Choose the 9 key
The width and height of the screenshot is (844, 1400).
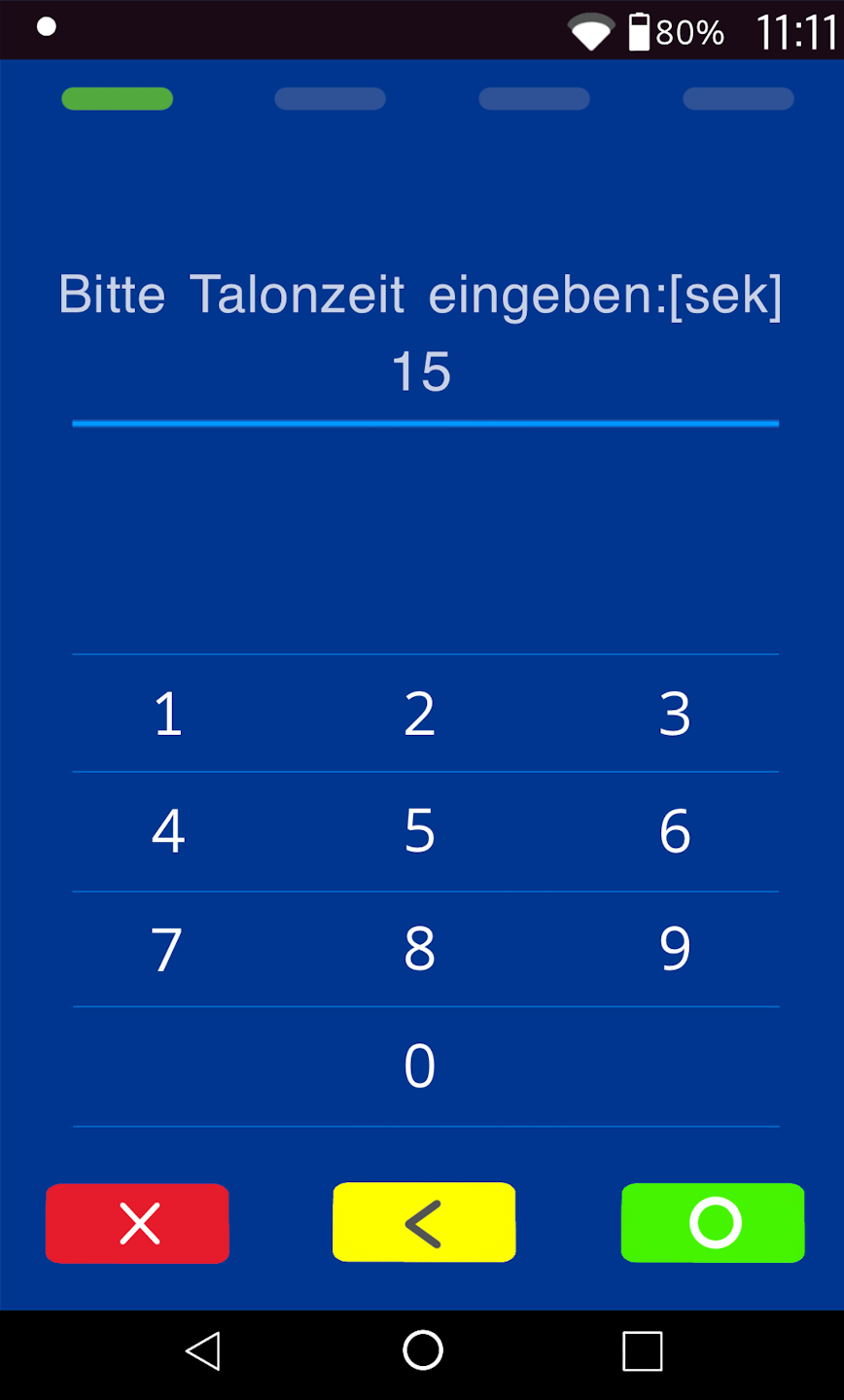pos(675,949)
